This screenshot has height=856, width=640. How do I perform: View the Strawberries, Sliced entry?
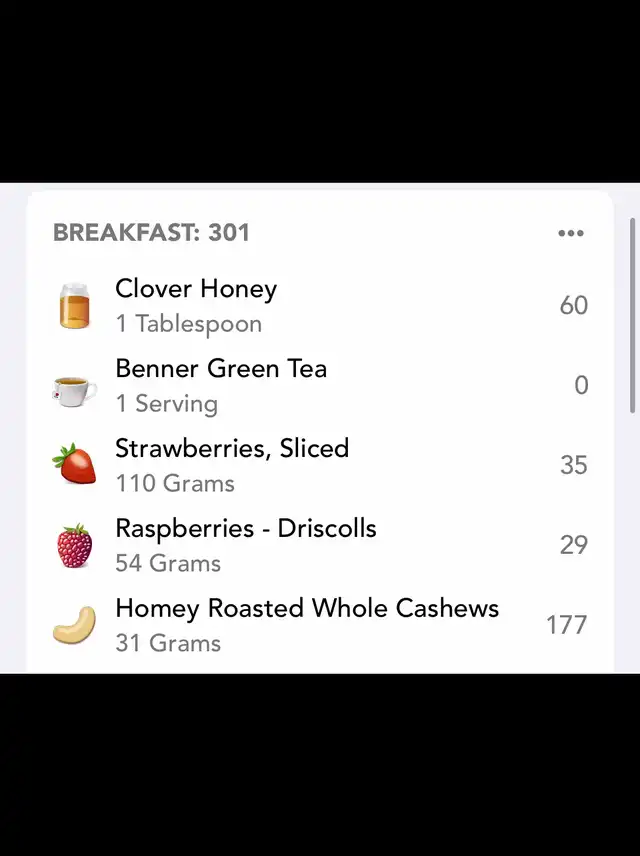pos(232,465)
